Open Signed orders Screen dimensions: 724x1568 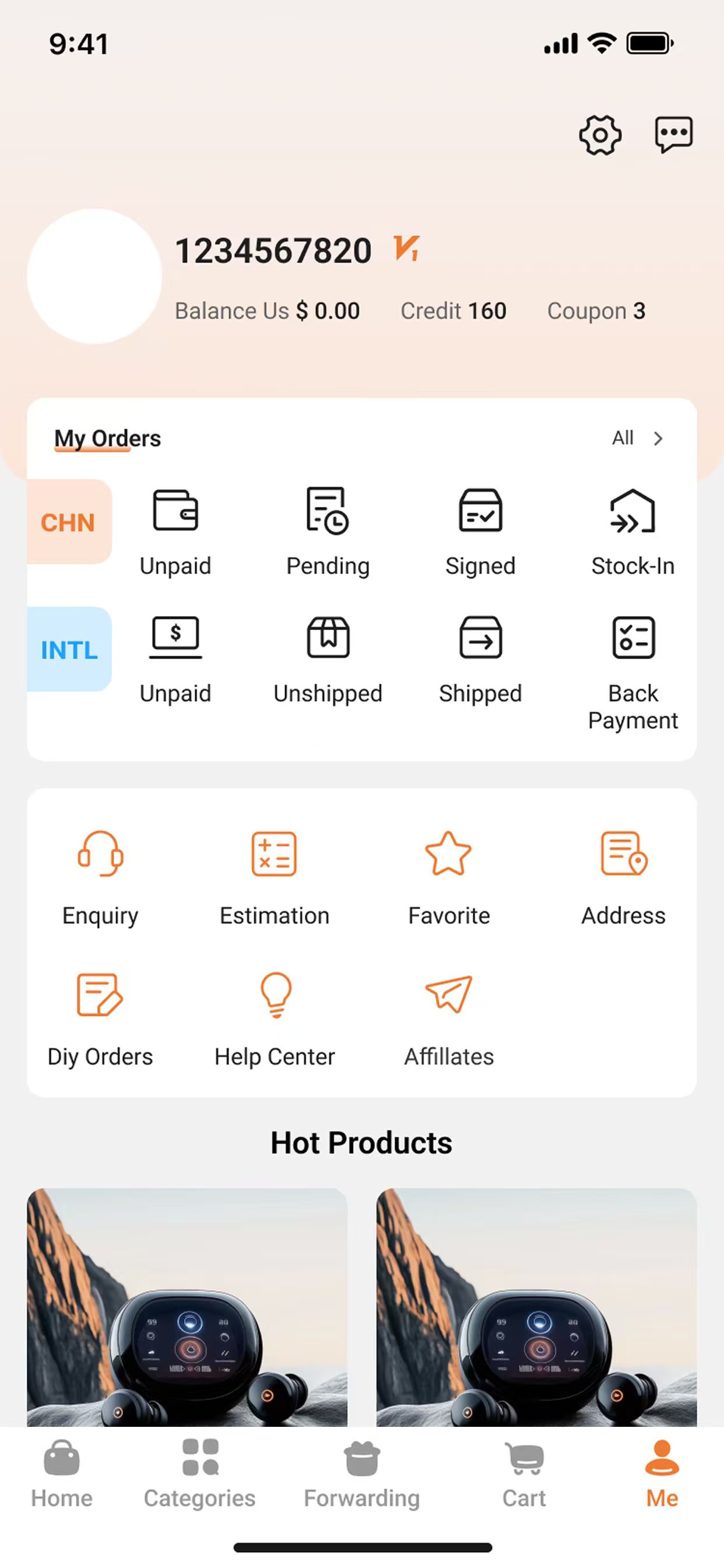pos(481,533)
